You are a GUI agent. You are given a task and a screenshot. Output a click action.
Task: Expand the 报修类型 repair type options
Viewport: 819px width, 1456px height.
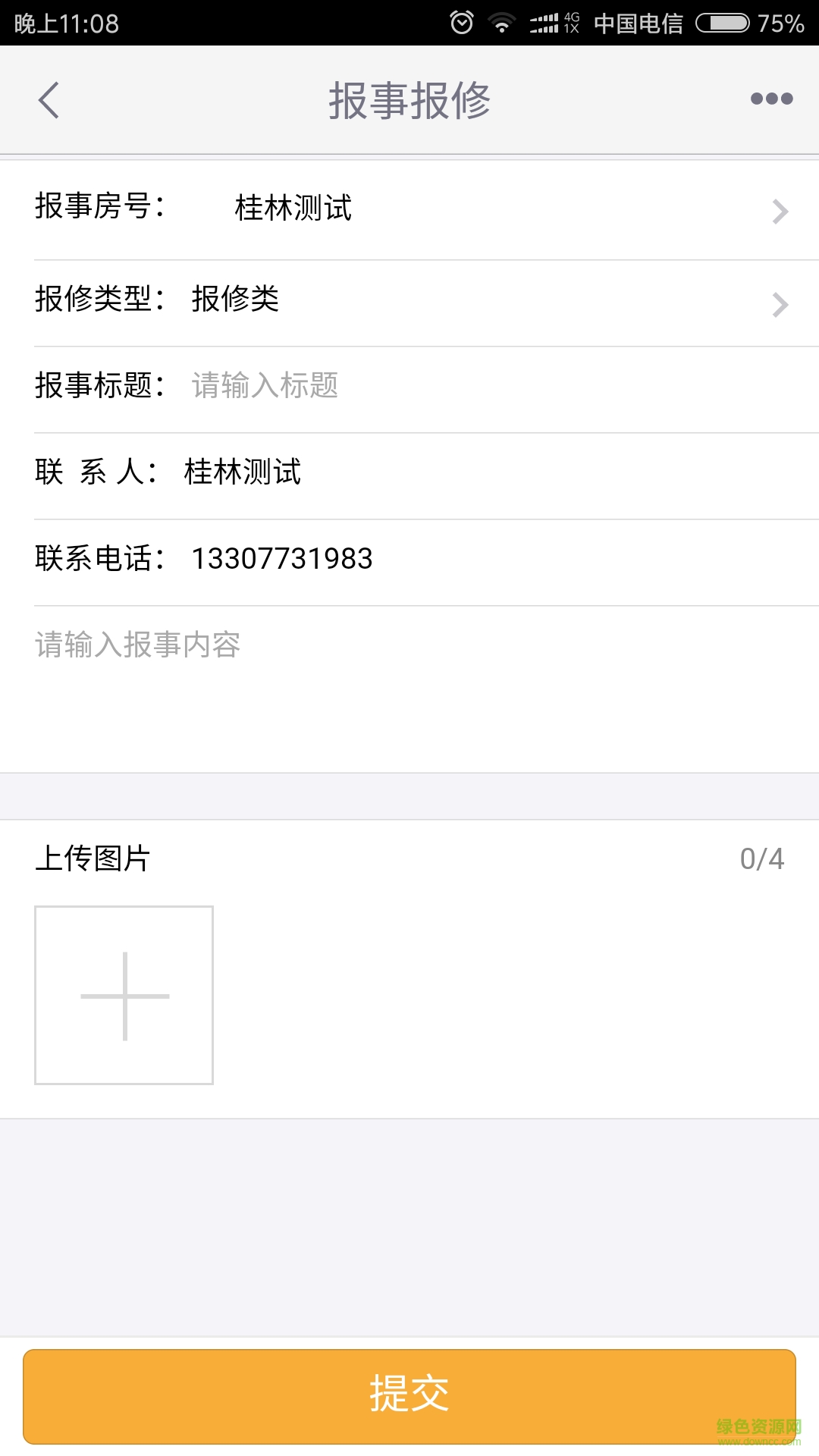780,304
